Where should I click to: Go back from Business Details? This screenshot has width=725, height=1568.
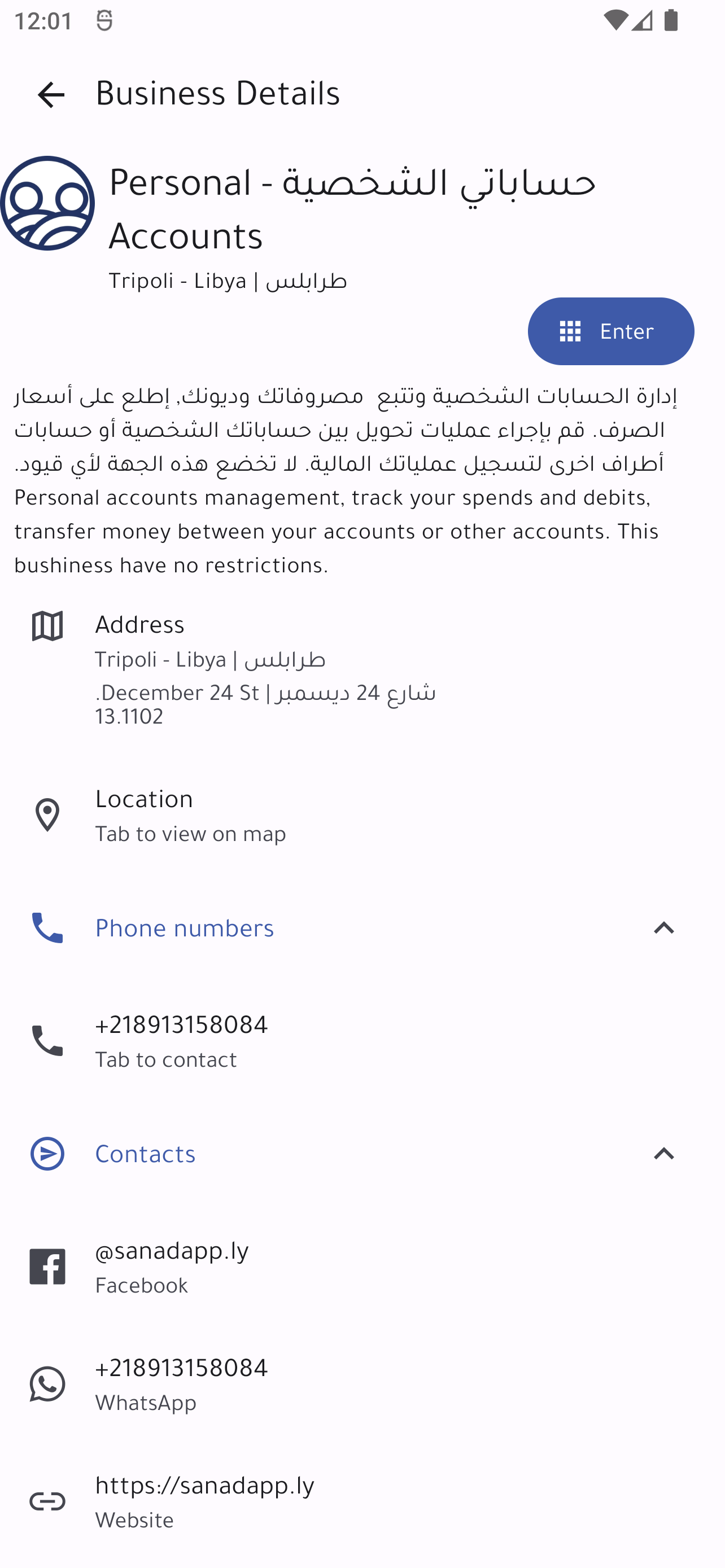pyautogui.click(x=51, y=95)
